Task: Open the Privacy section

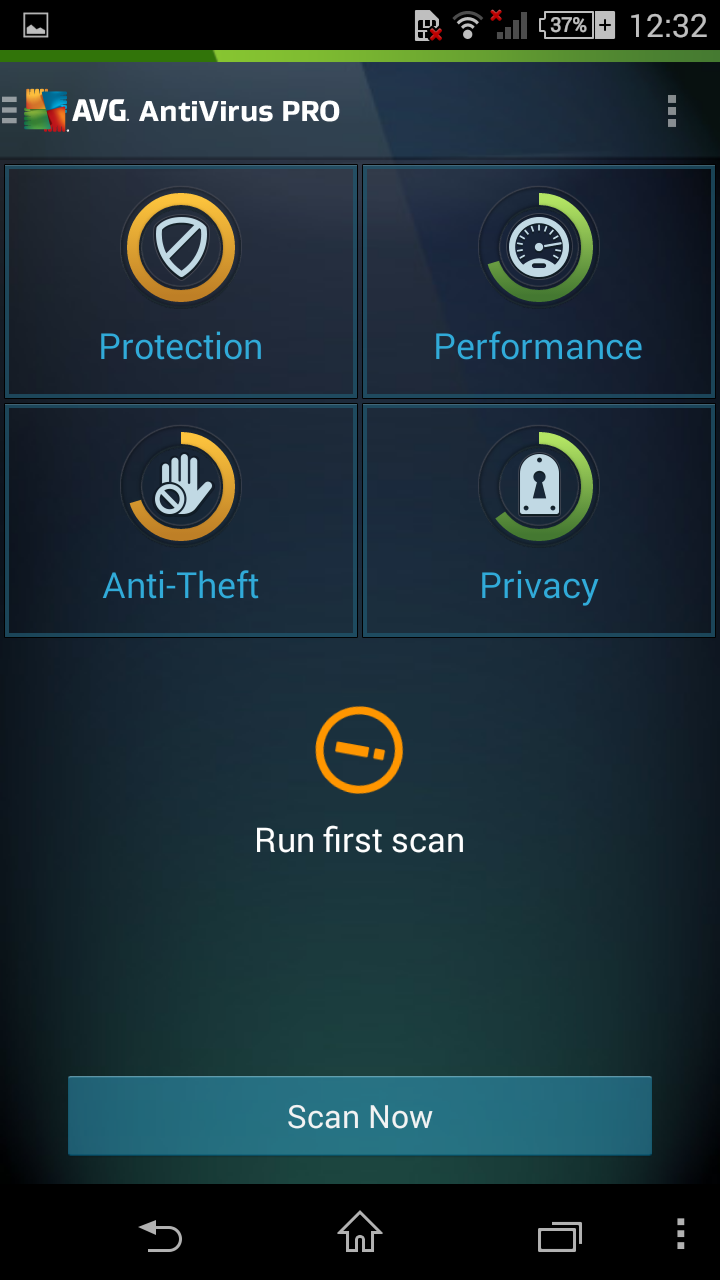Action: tap(538, 520)
